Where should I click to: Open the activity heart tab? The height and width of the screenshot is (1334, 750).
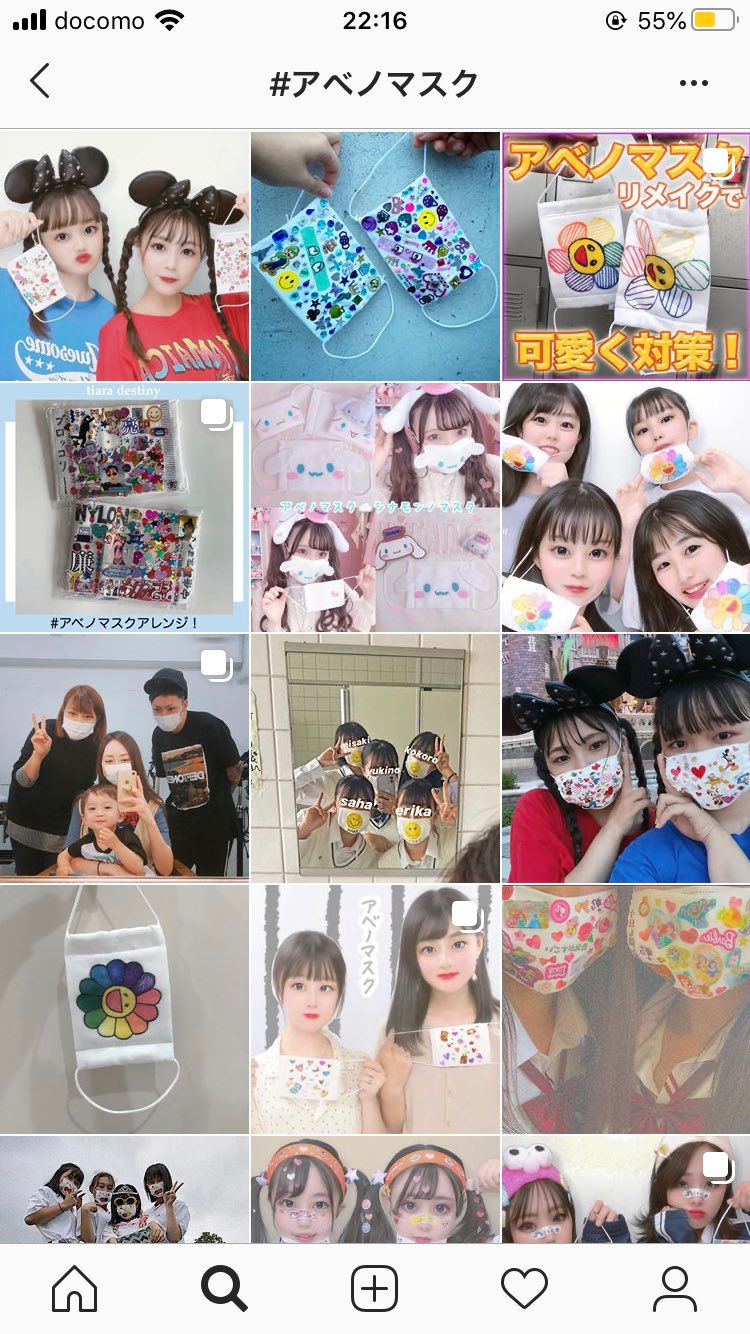tap(524, 1288)
